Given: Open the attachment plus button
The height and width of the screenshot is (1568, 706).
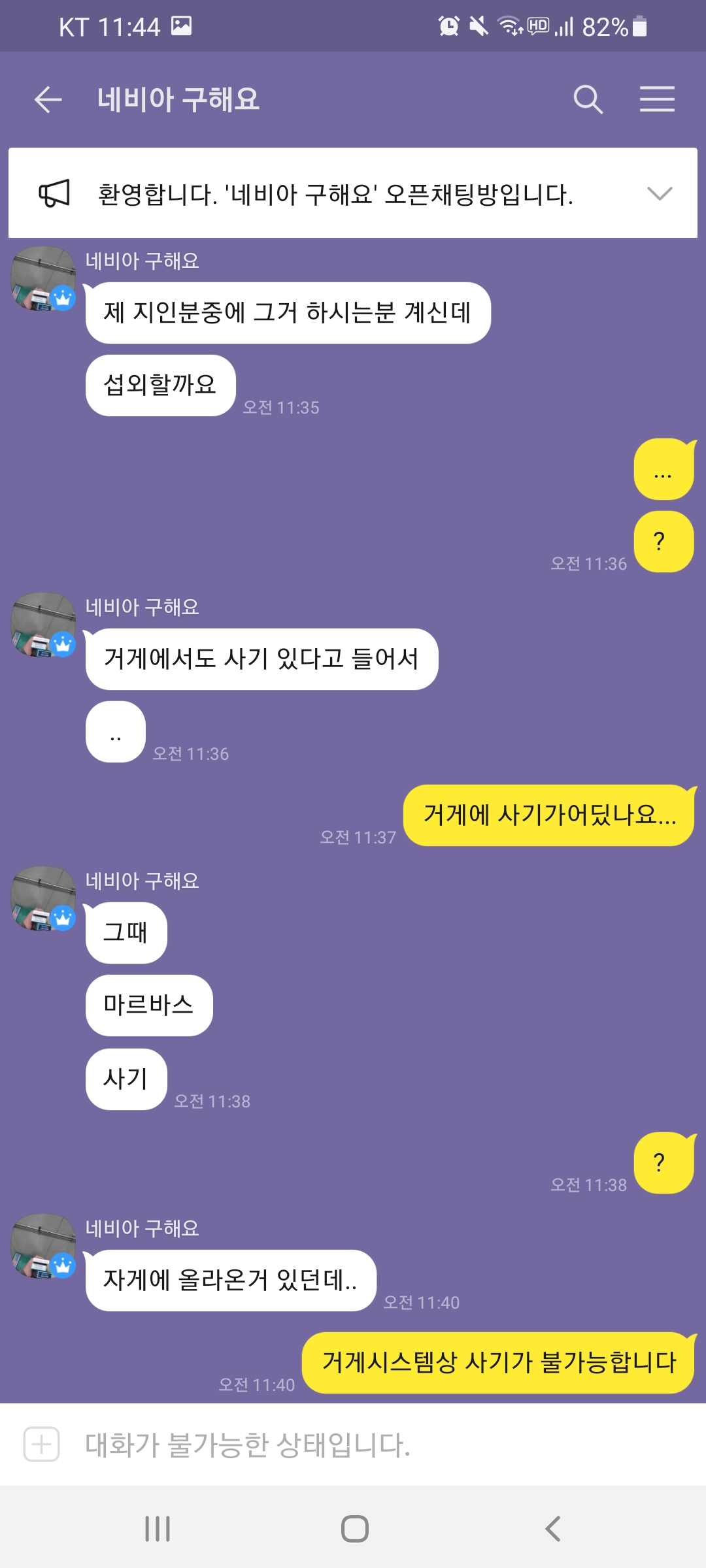Looking at the screenshot, I should click(42, 1444).
